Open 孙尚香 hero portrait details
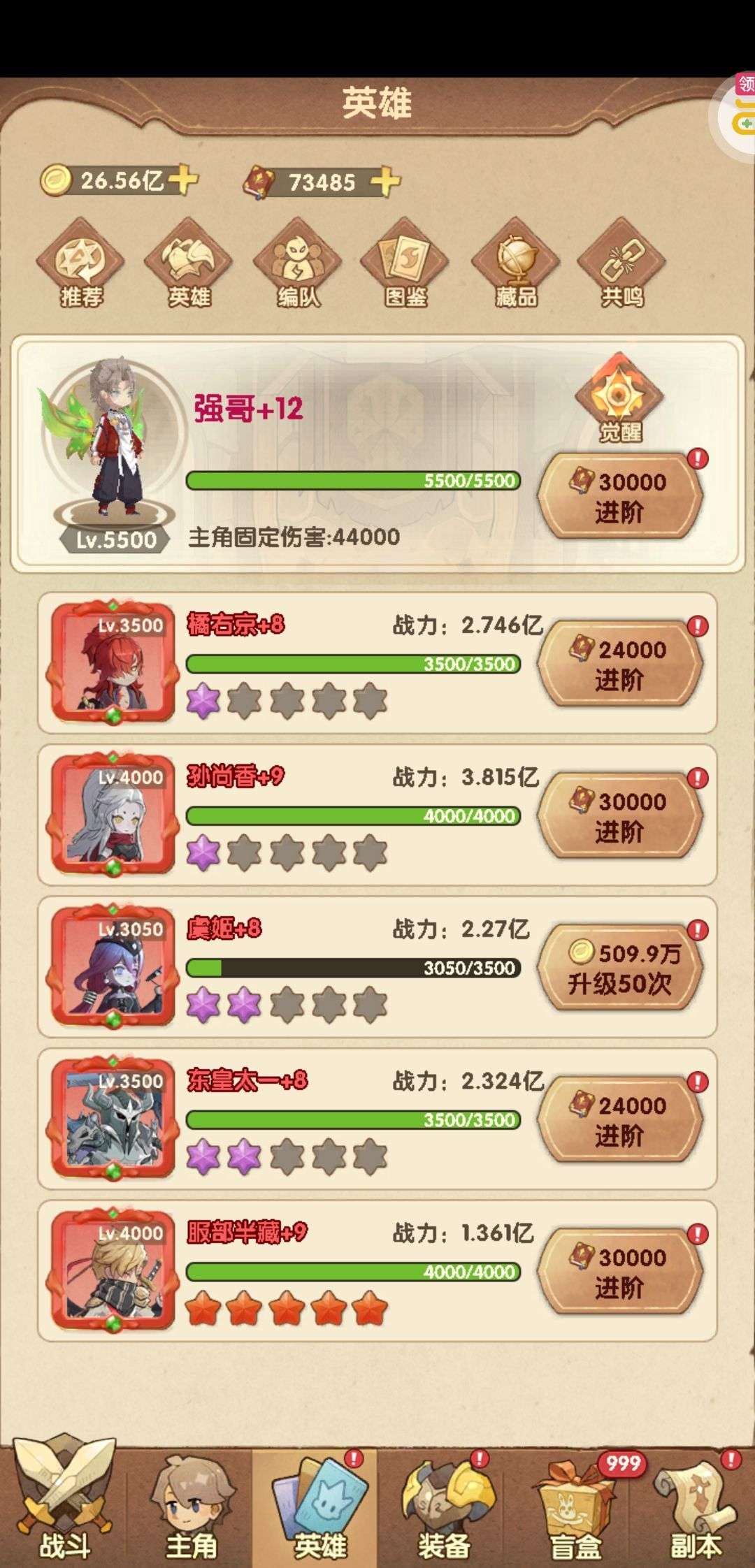 pyautogui.click(x=113, y=815)
